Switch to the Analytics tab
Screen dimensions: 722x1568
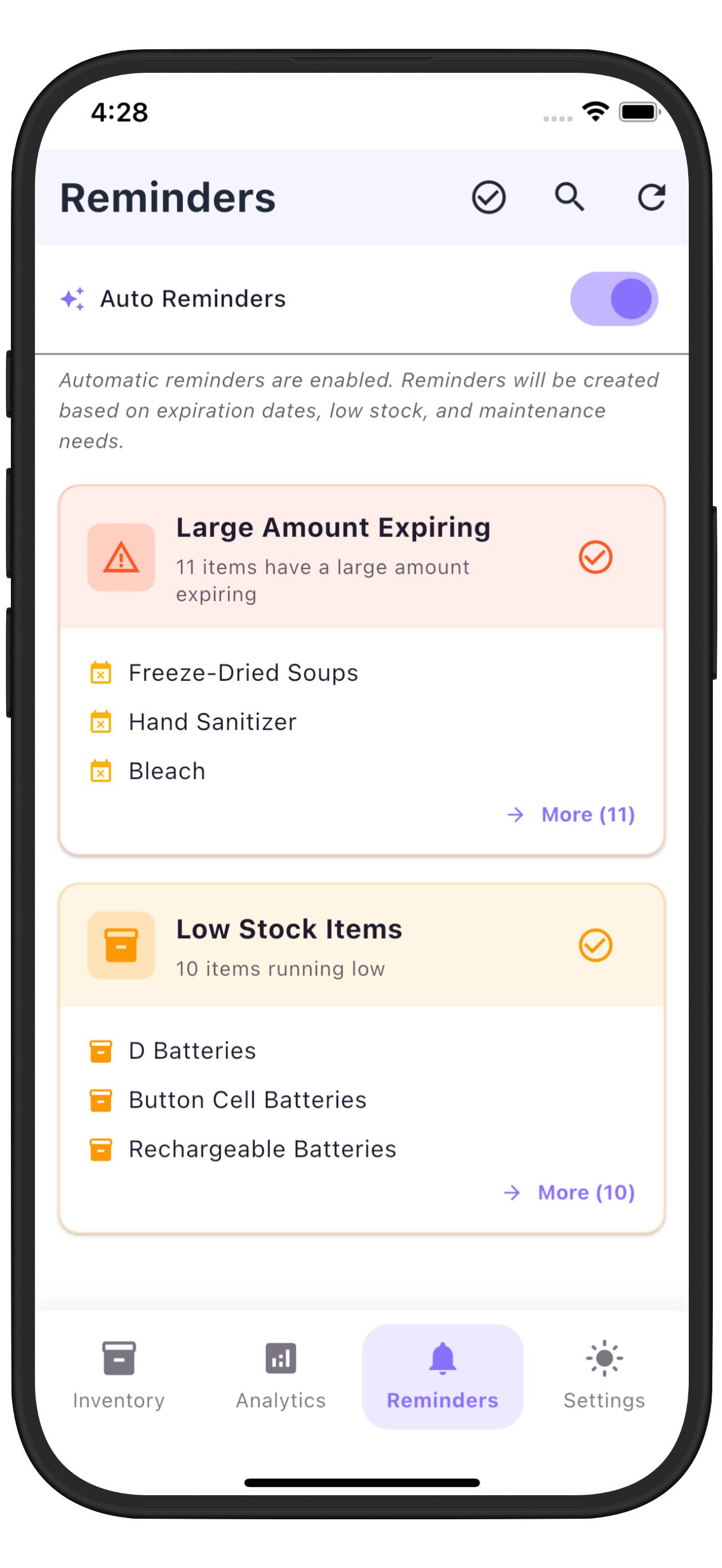pyautogui.click(x=281, y=1375)
